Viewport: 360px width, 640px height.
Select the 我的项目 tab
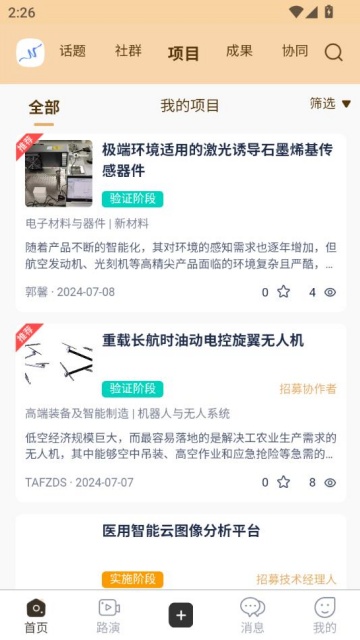pyautogui.click(x=190, y=106)
